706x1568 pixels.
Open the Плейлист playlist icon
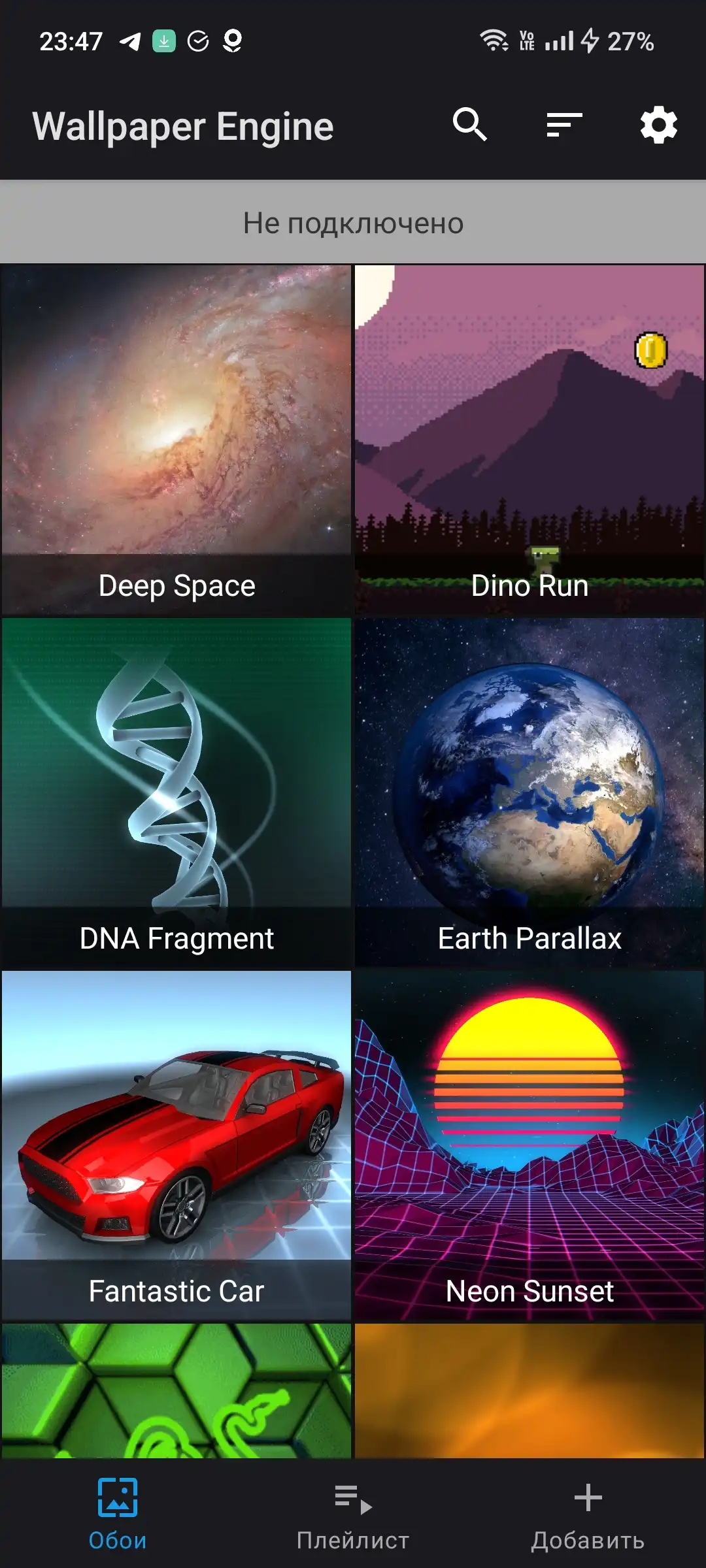[x=353, y=1497]
